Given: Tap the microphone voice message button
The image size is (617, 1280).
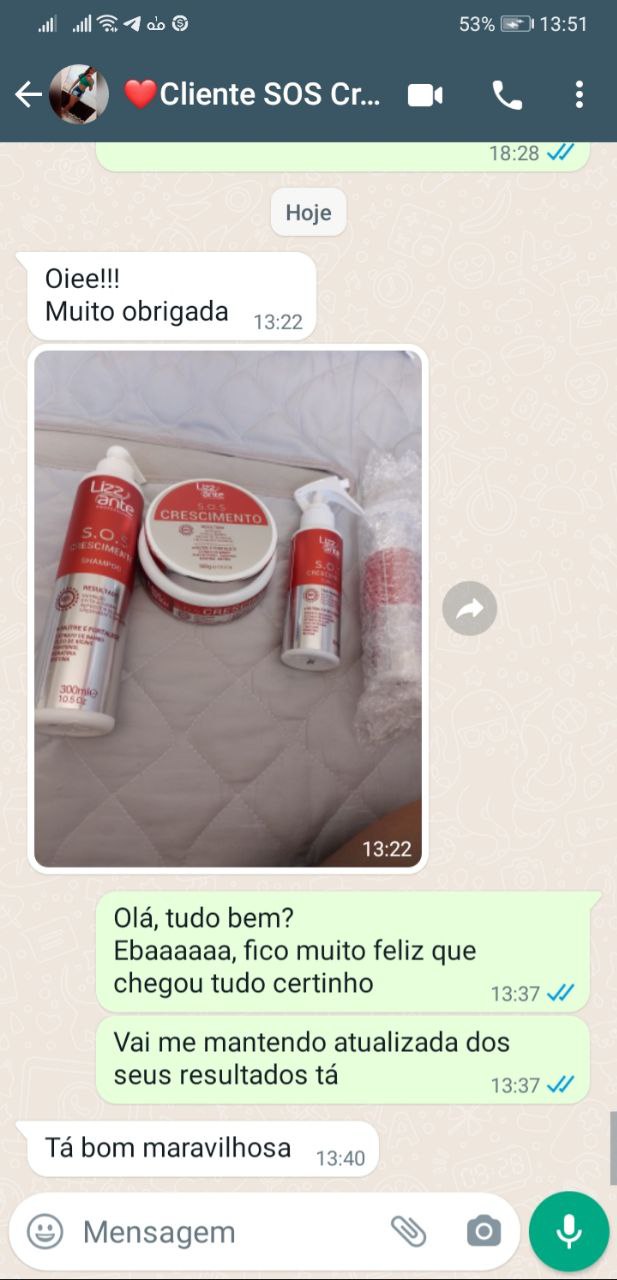Looking at the screenshot, I should tap(569, 1231).
